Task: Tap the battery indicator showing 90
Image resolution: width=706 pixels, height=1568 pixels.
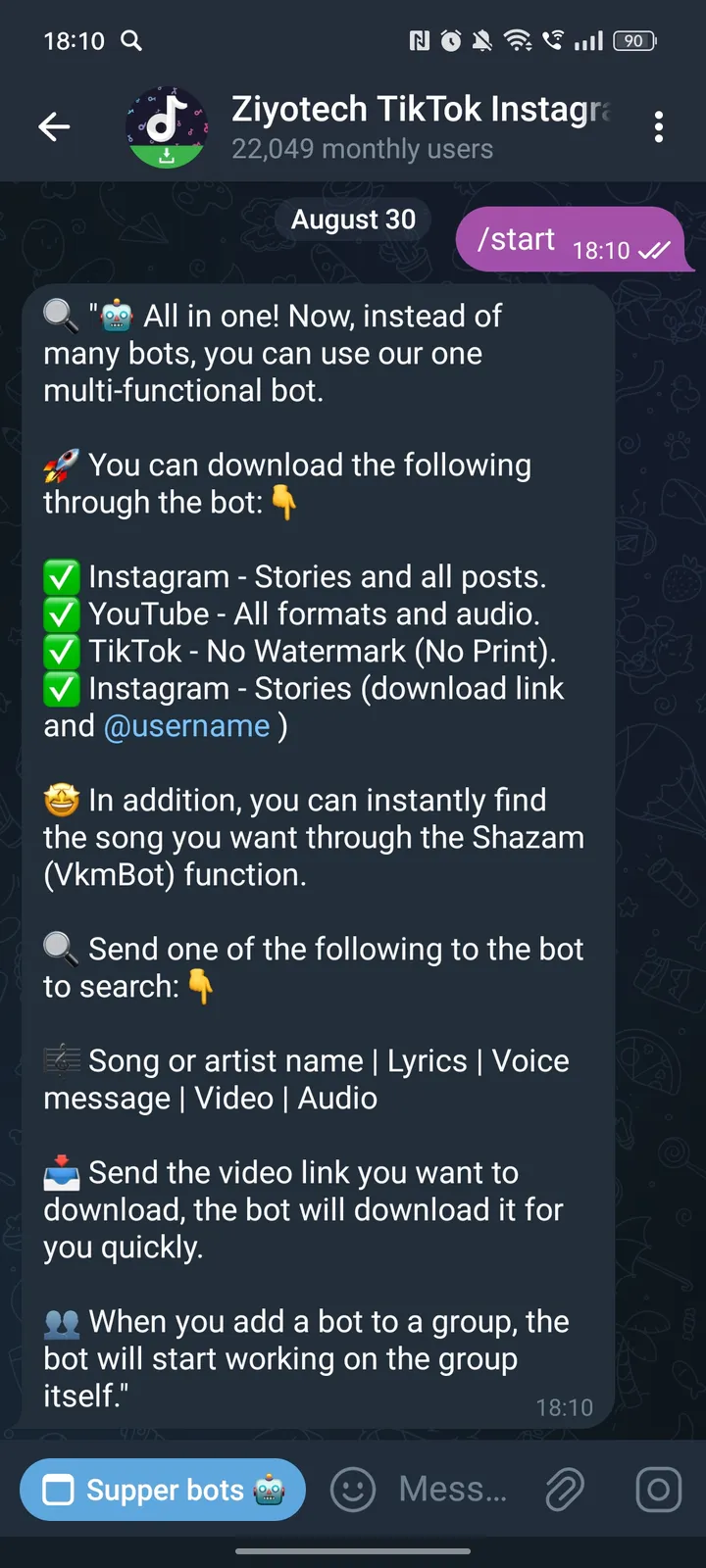Action: (633, 41)
